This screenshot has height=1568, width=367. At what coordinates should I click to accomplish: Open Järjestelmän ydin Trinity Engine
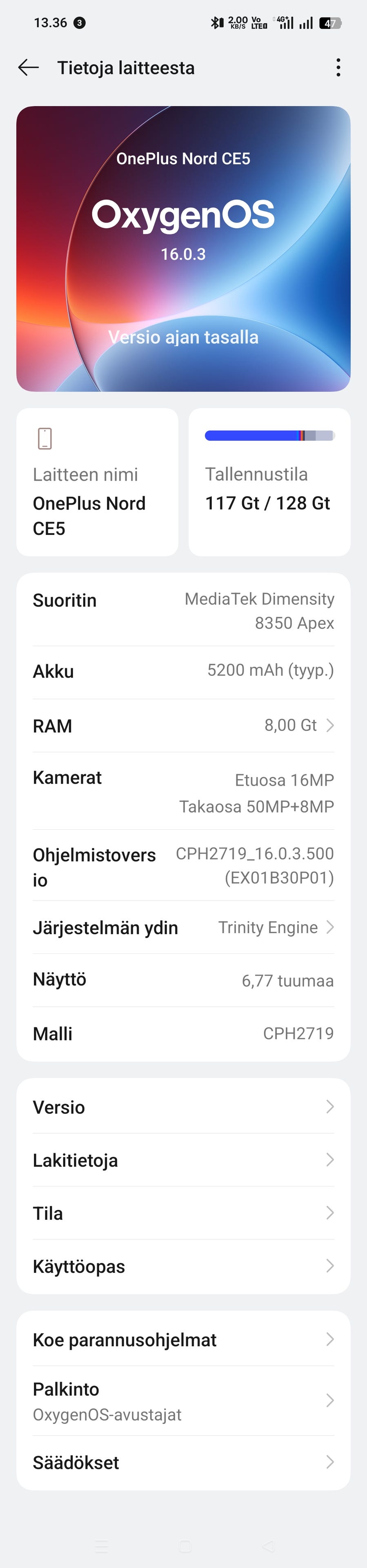(183, 927)
